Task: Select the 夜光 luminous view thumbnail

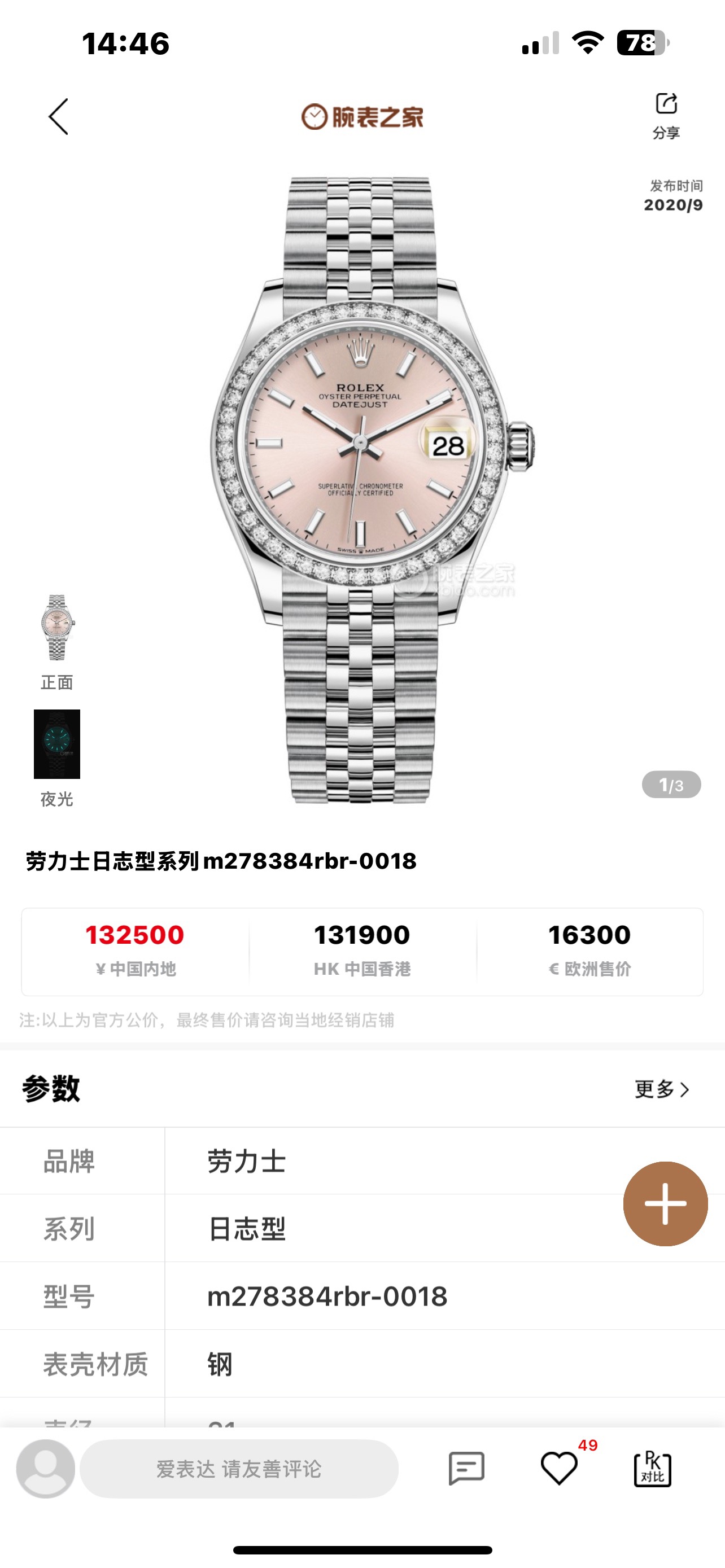Action: (57, 744)
